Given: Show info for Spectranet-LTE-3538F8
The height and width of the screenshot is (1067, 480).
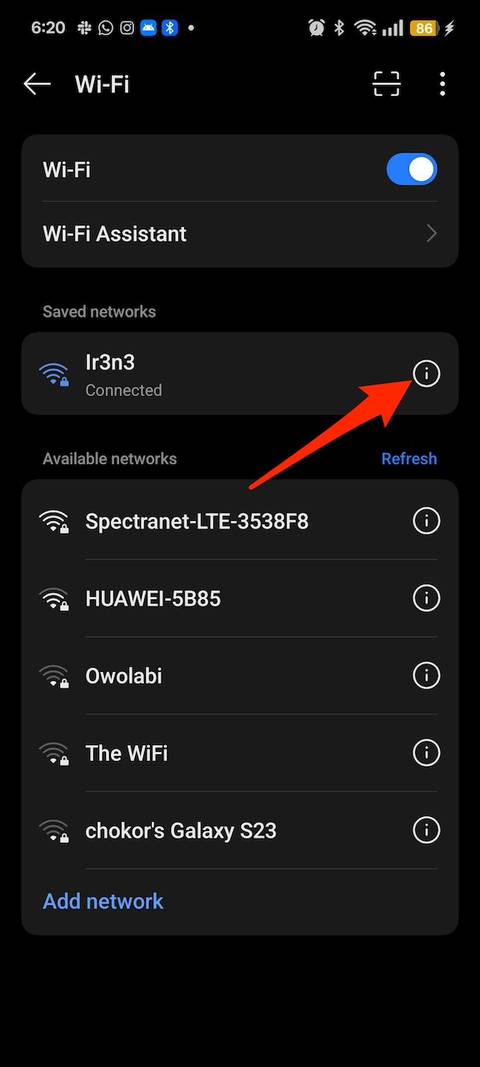Looking at the screenshot, I should 427,521.
